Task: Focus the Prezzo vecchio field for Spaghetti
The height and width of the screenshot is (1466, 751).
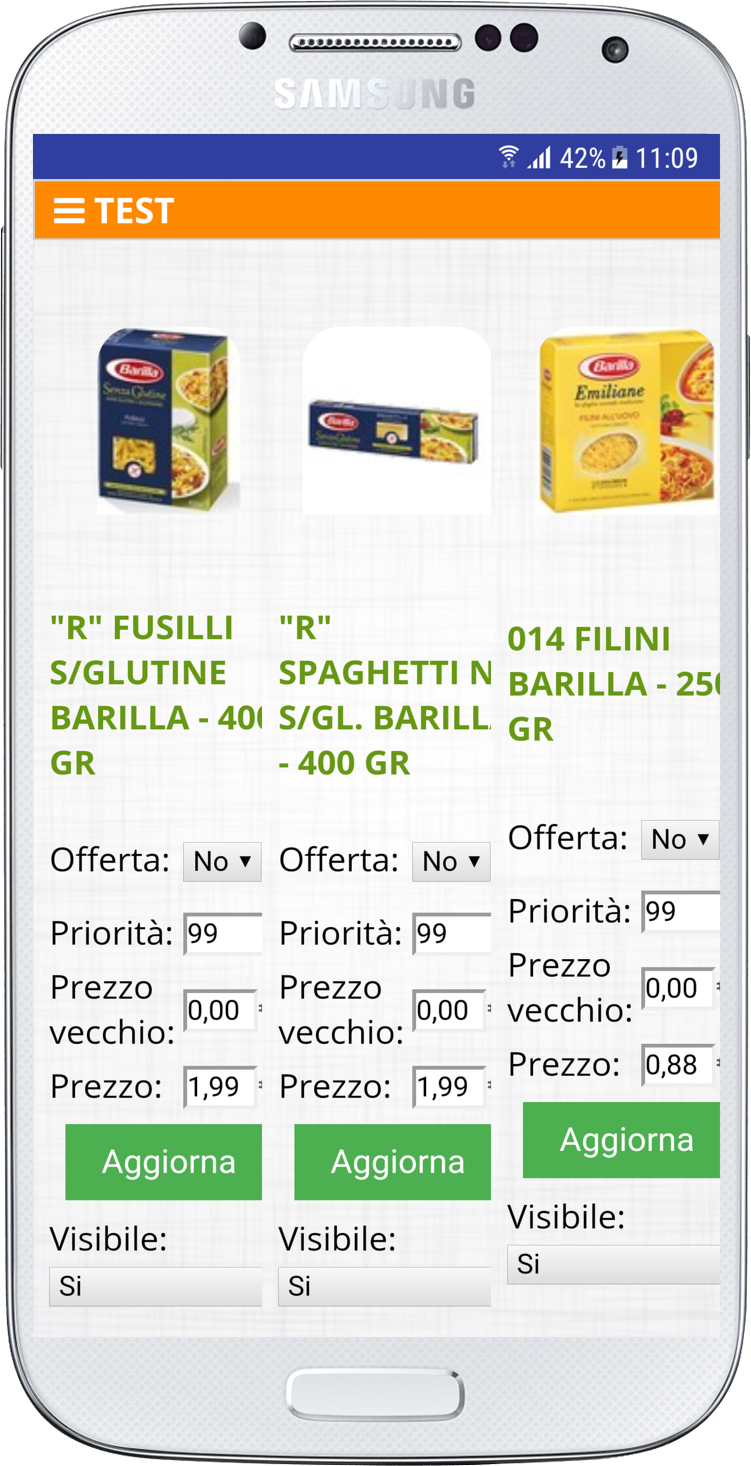Action: point(448,1011)
